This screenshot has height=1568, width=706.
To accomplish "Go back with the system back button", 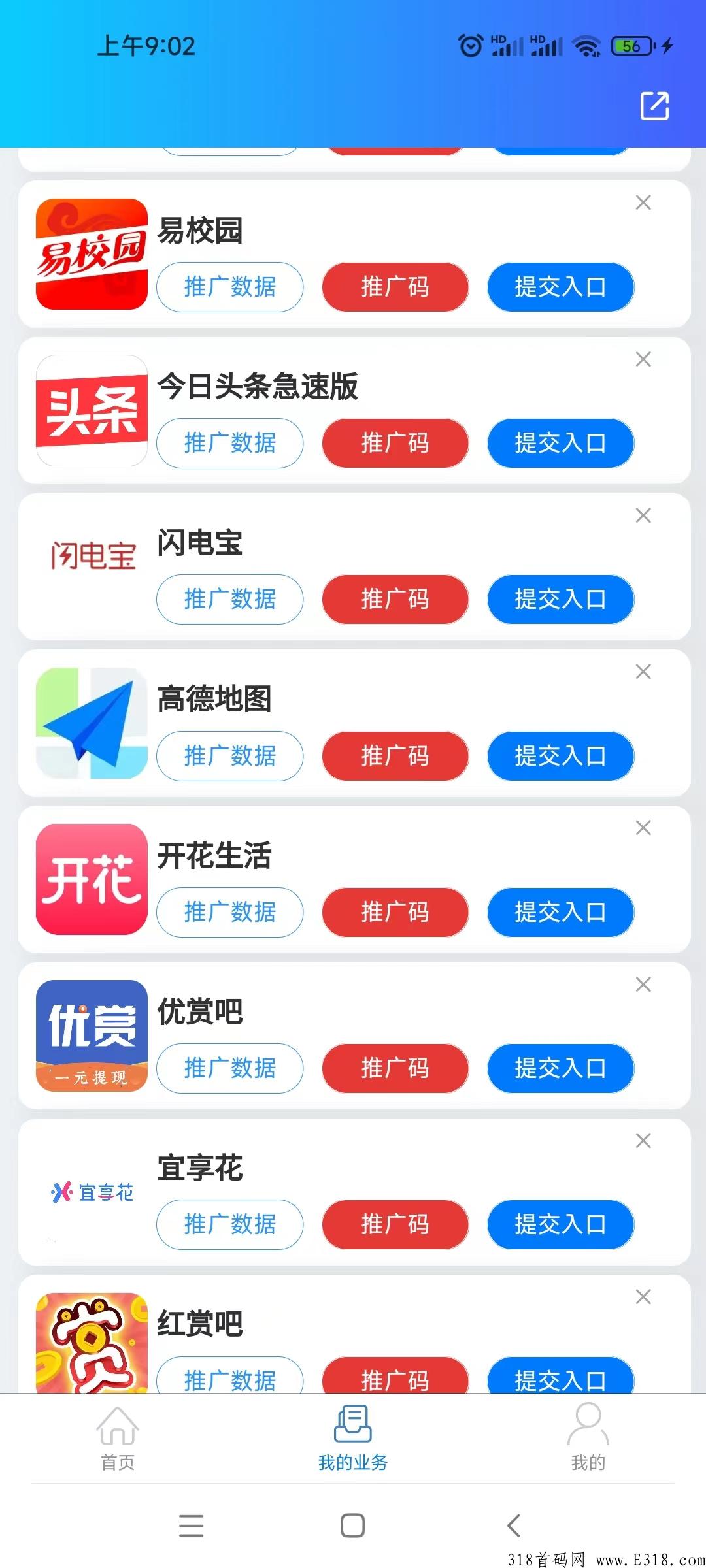I will point(514,1526).
